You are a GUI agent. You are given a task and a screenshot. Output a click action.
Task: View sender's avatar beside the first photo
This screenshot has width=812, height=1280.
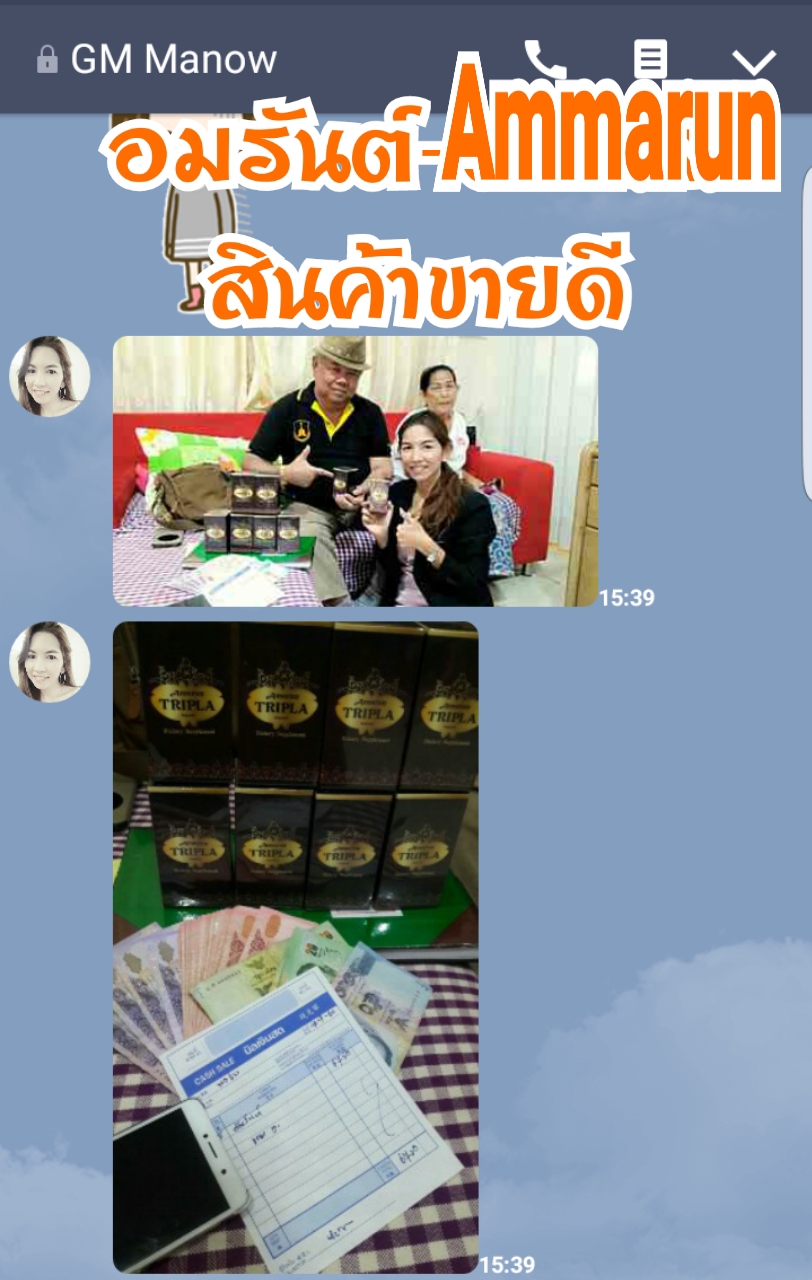coord(50,376)
